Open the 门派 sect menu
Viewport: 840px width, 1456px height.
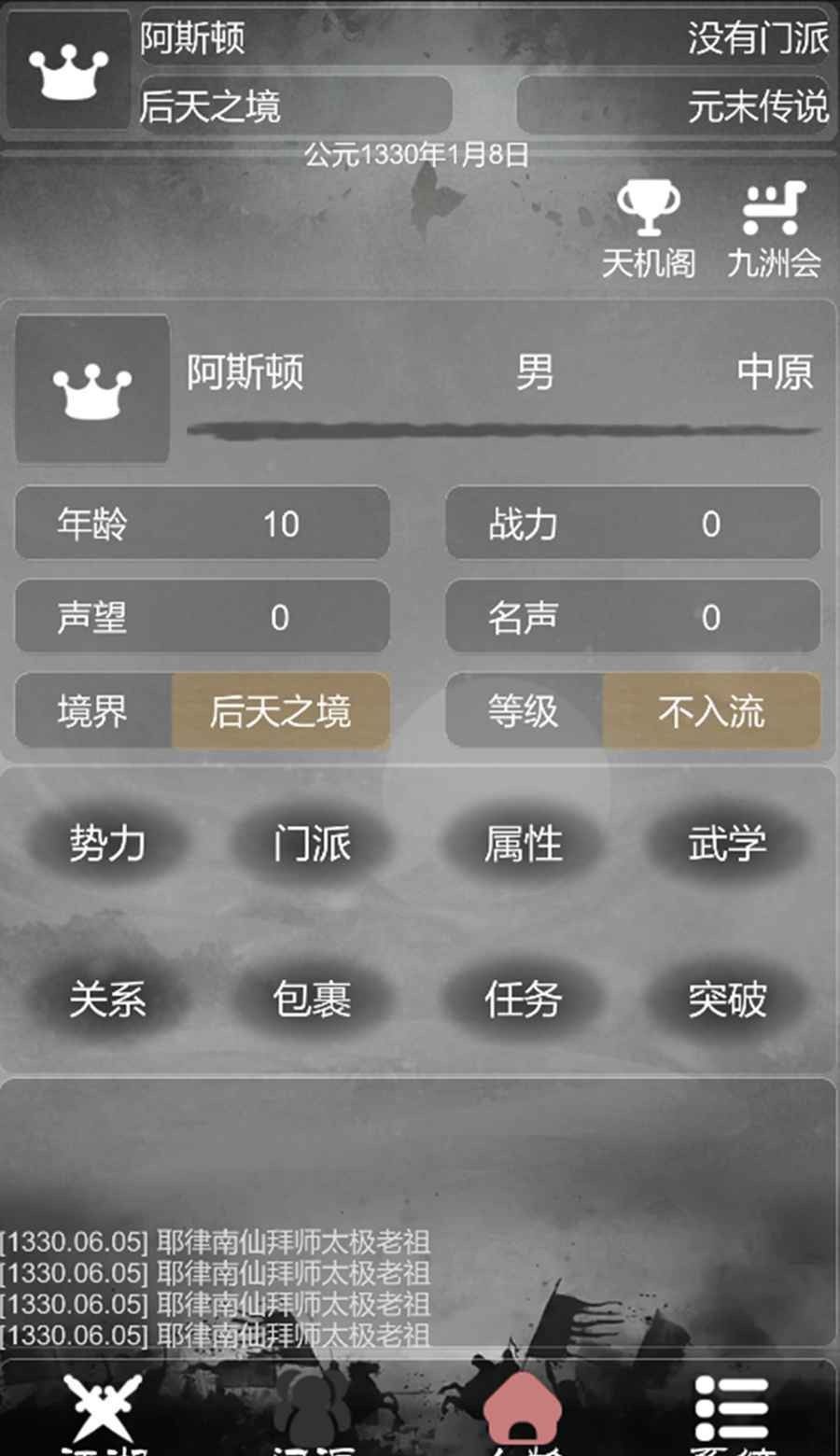[x=312, y=843]
